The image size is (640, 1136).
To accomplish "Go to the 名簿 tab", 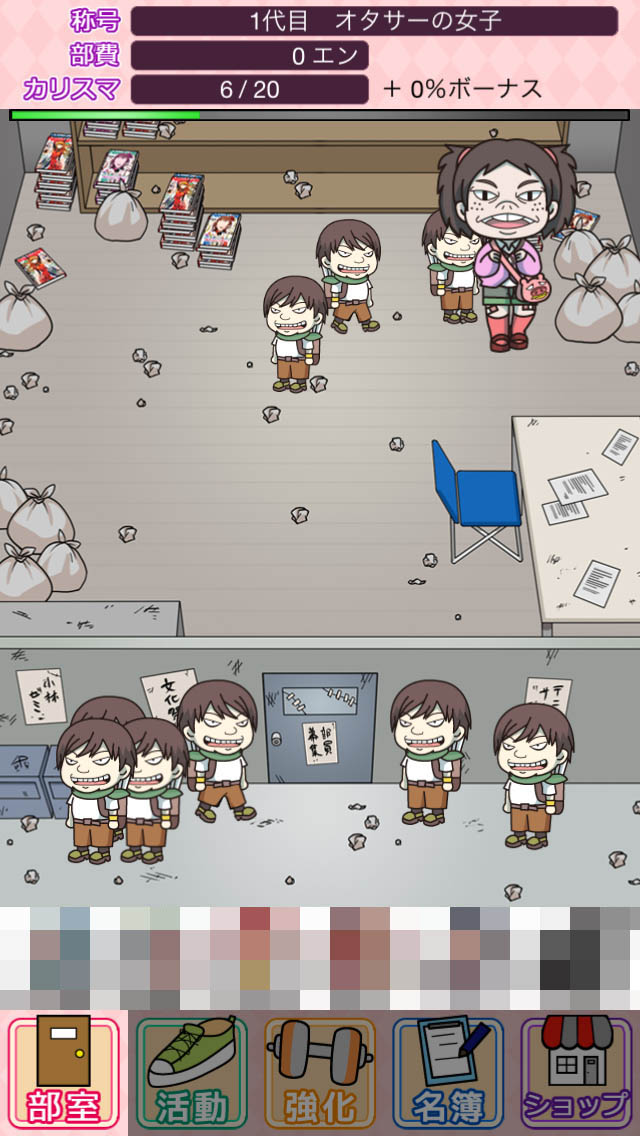I will click(x=448, y=1073).
